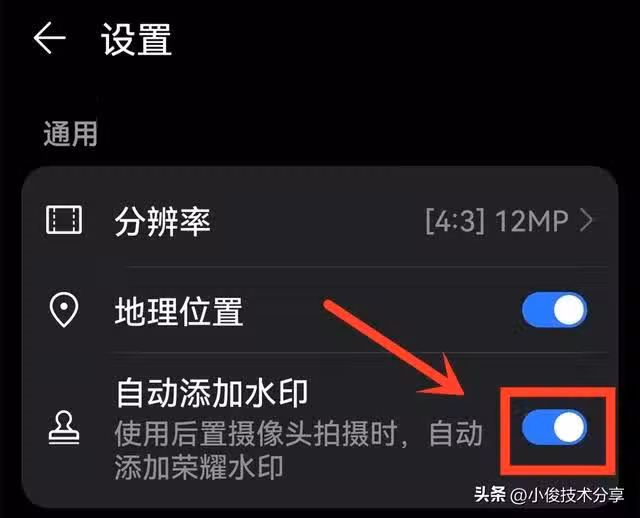Open the 分辨率 resolution setting

point(320,221)
